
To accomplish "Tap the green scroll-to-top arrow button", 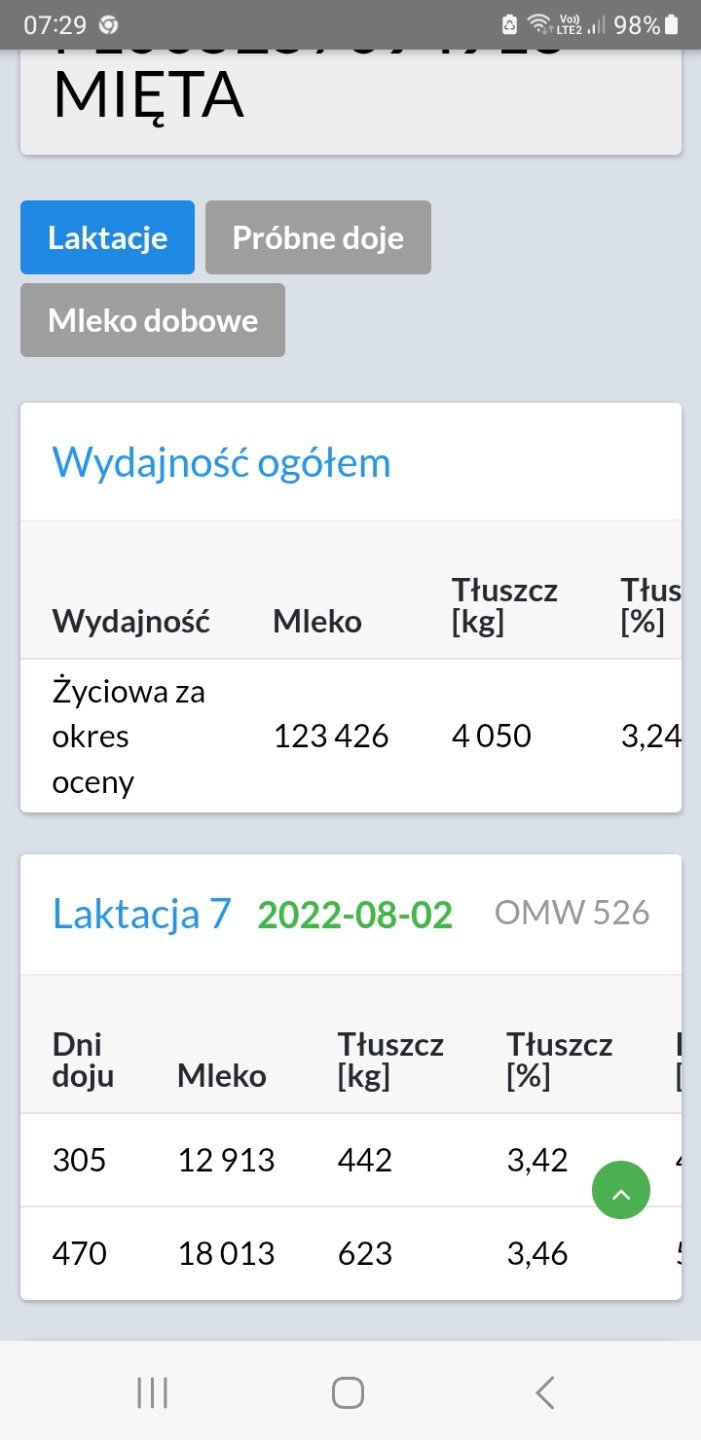I will [621, 1190].
